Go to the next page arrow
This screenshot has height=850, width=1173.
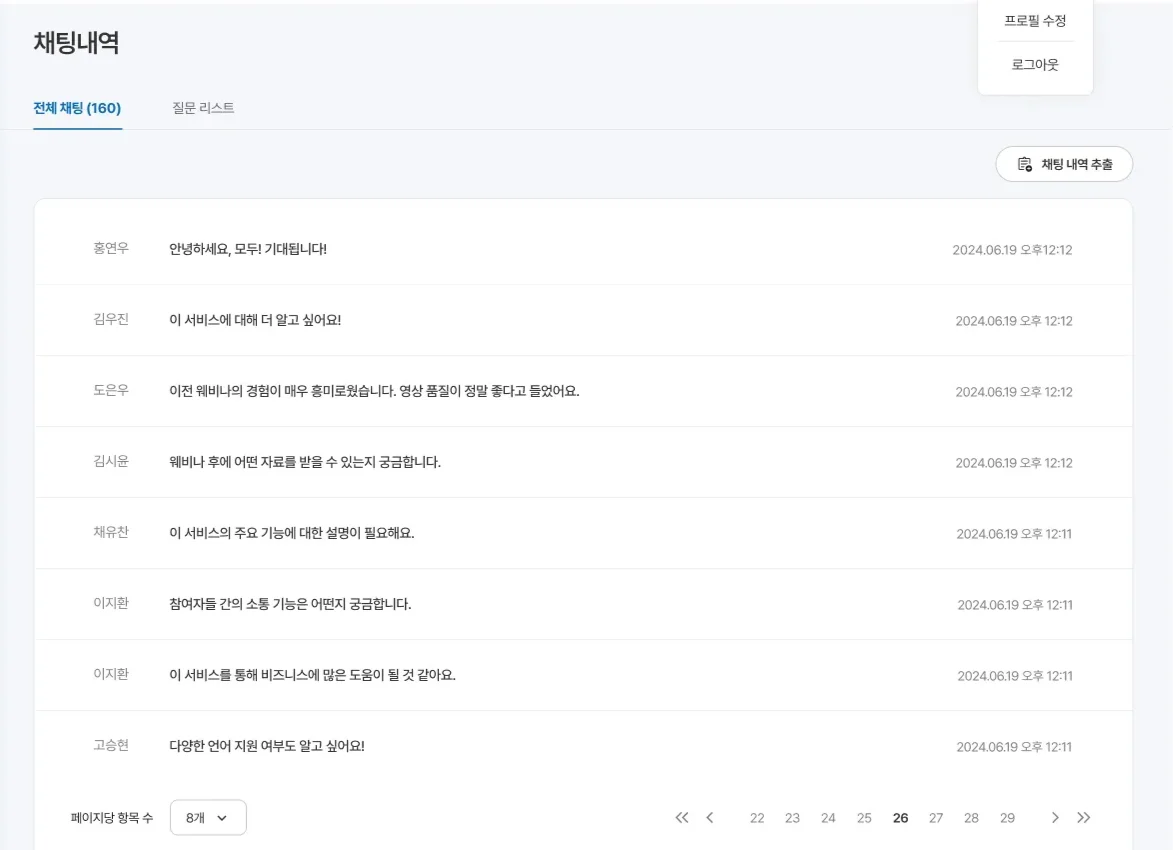[1055, 817]
